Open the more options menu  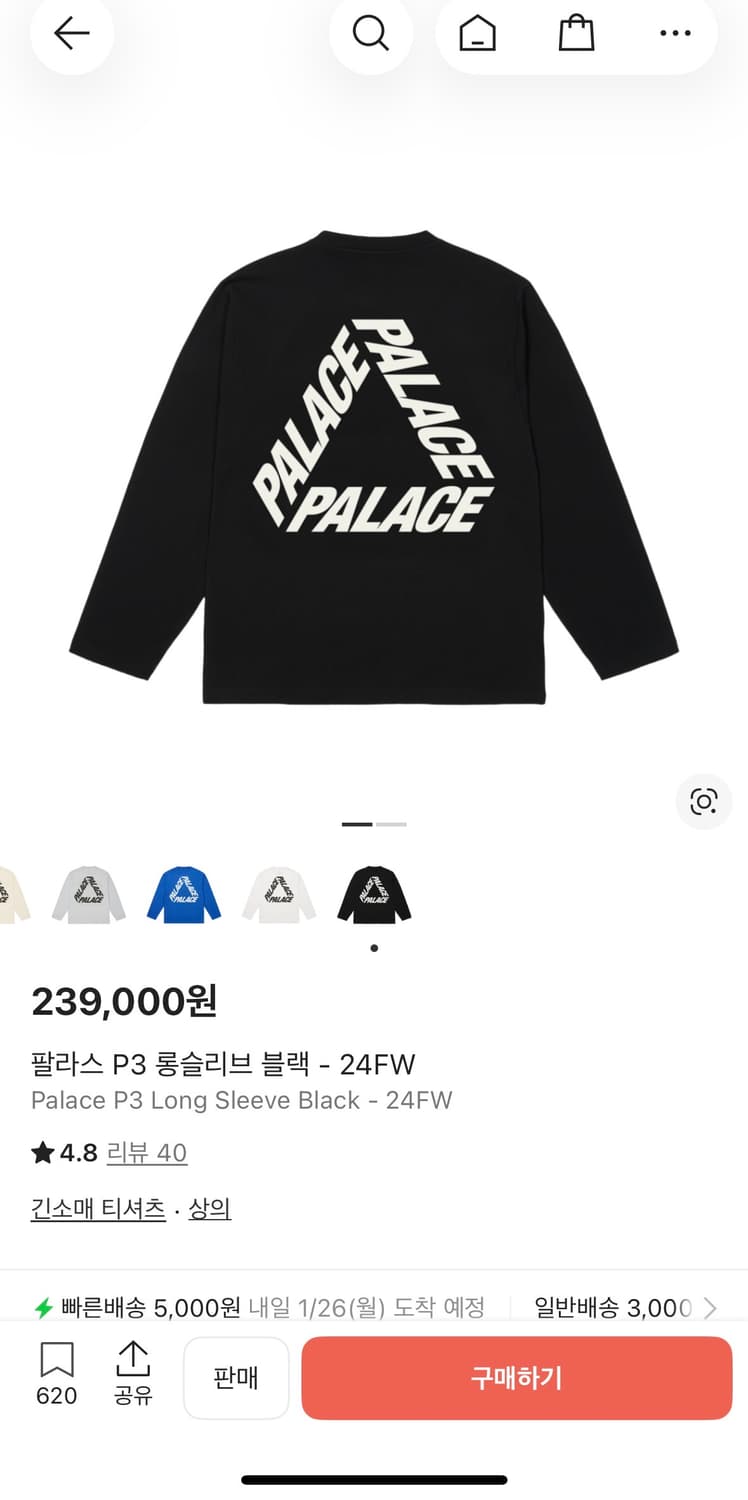pyautogui.click(x=675, y=33)
